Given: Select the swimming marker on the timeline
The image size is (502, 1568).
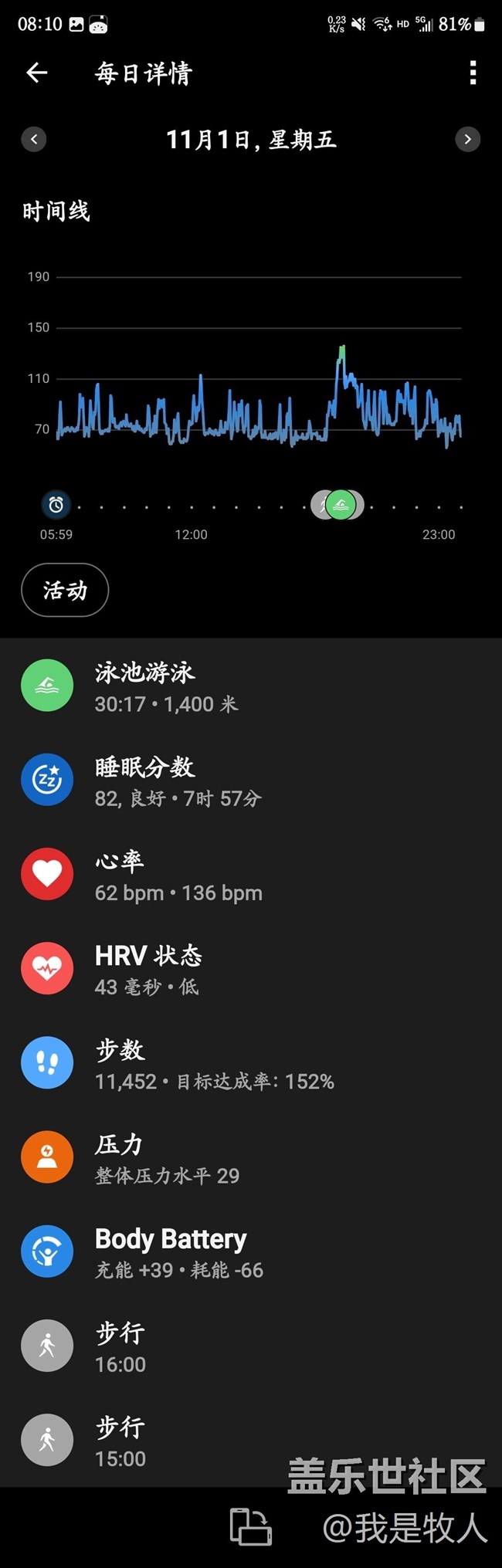Looking at the screenshot, I should [x=341, y=505].
